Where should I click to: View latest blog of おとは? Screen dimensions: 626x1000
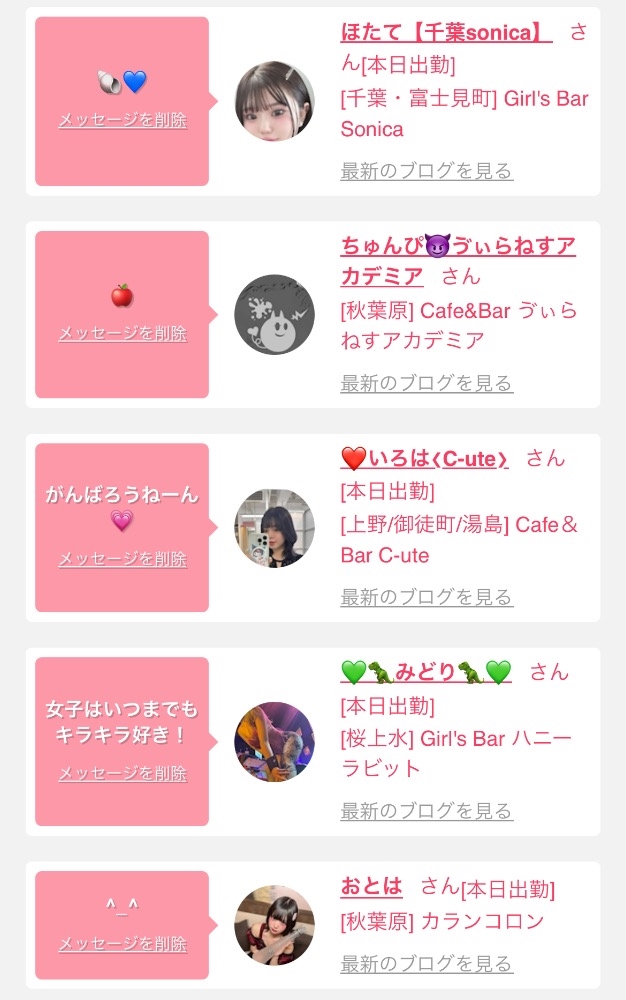coord(426,964)
